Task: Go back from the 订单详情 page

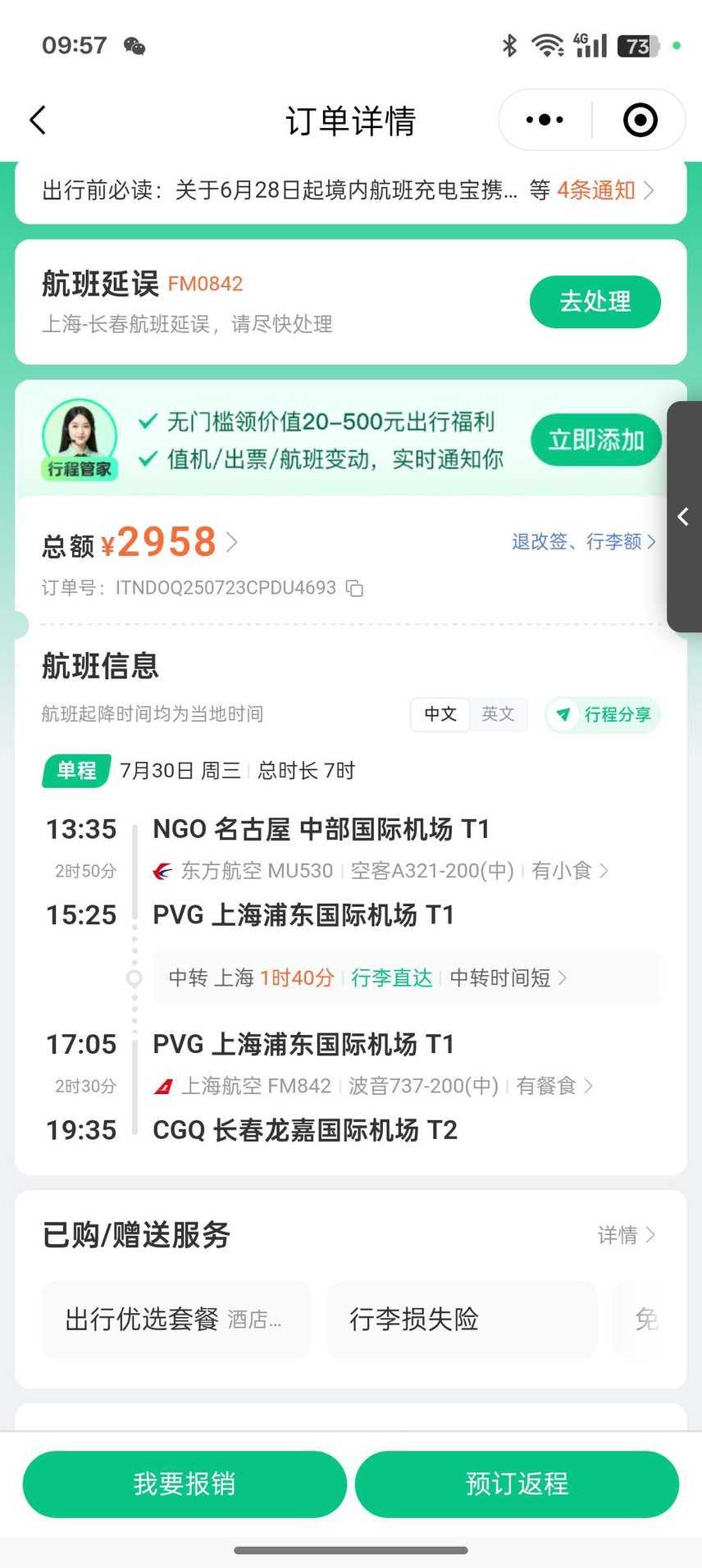Action: 38,120
